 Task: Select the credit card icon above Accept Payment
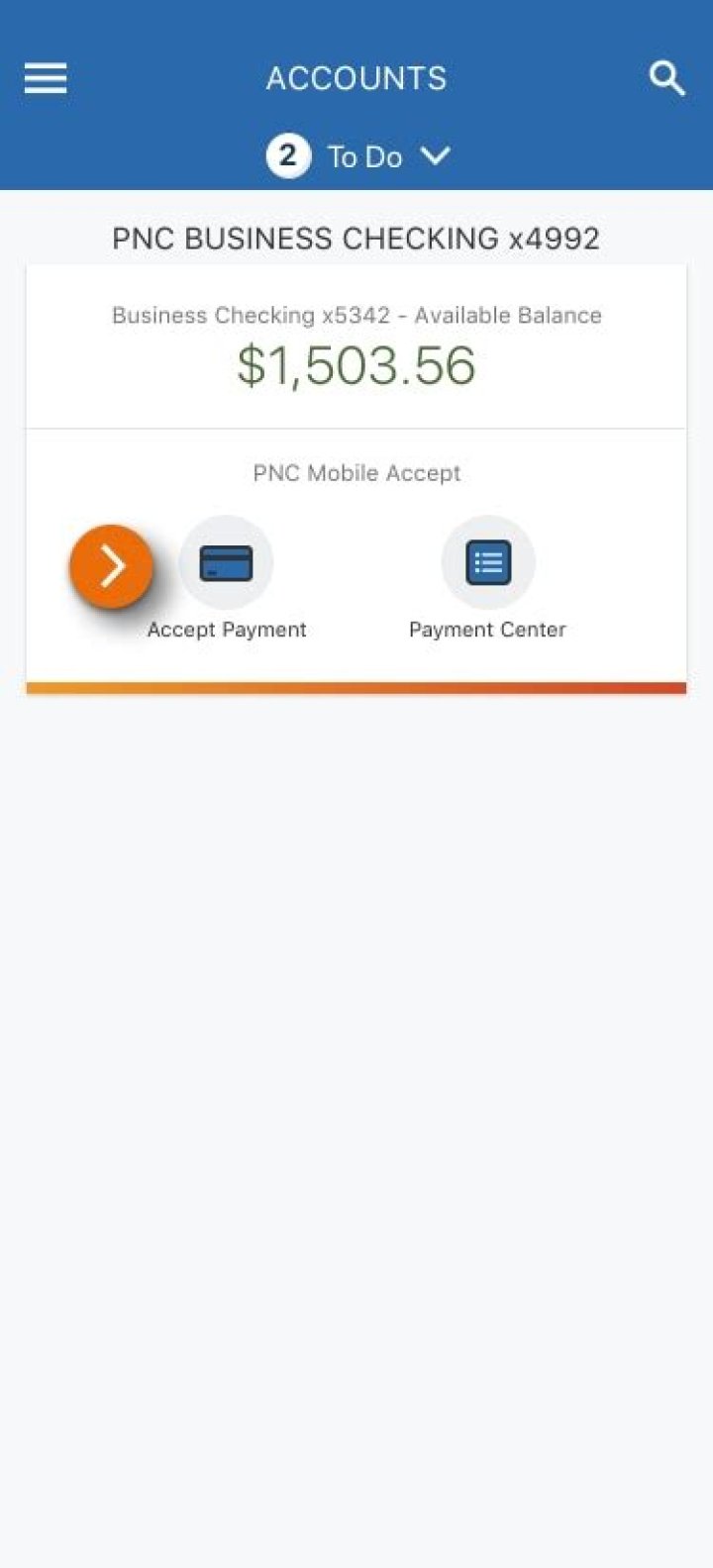226,562
